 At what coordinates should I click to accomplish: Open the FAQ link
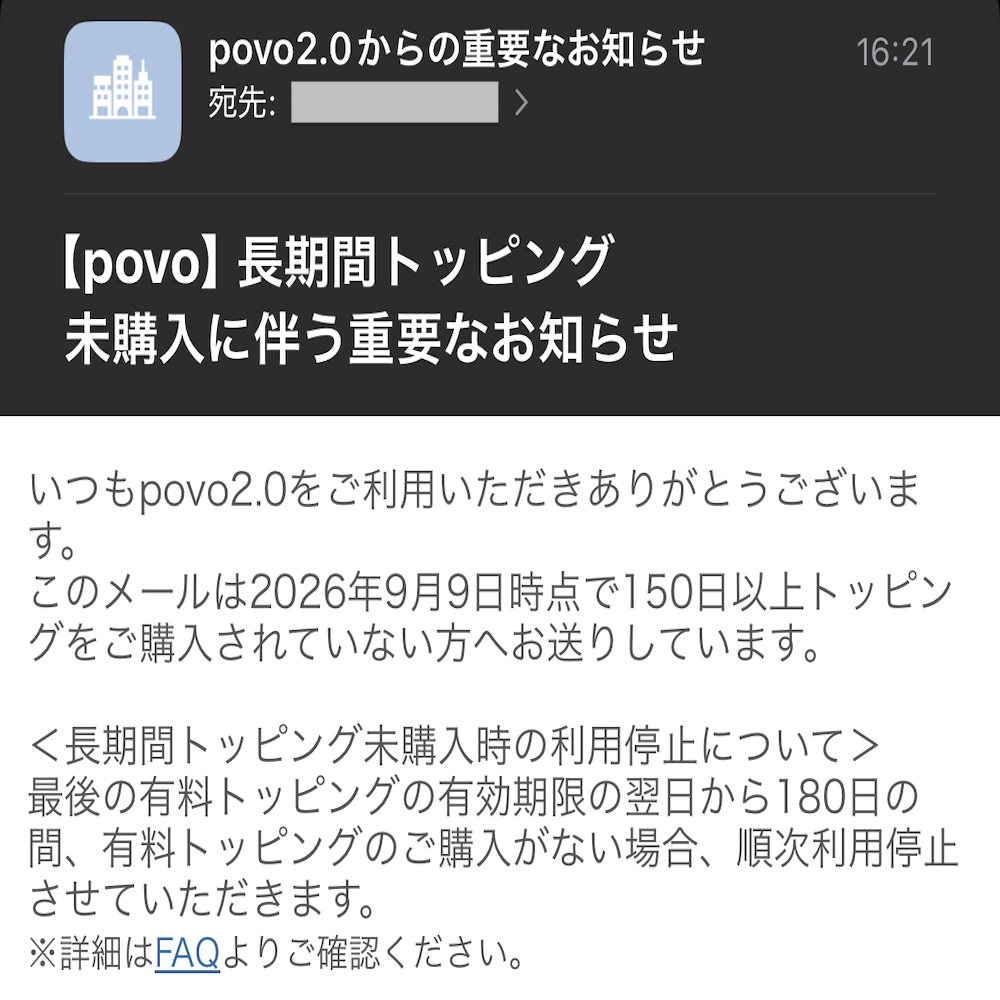[x=188, y=953]
